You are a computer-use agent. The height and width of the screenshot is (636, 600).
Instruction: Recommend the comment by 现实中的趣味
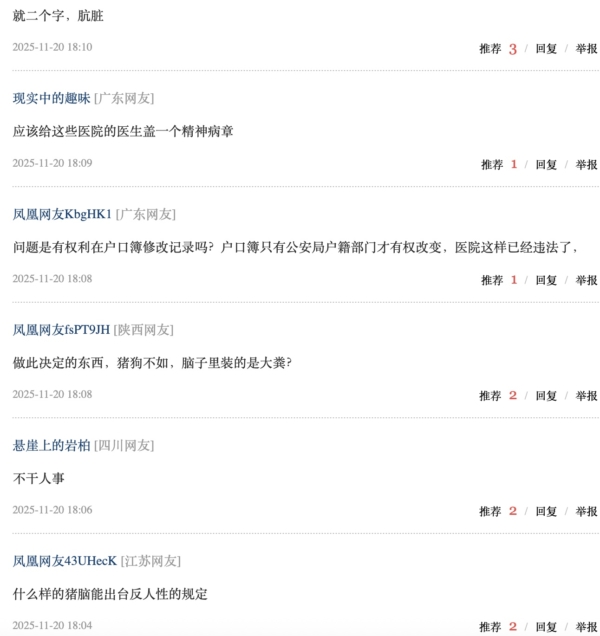[491, 164]
